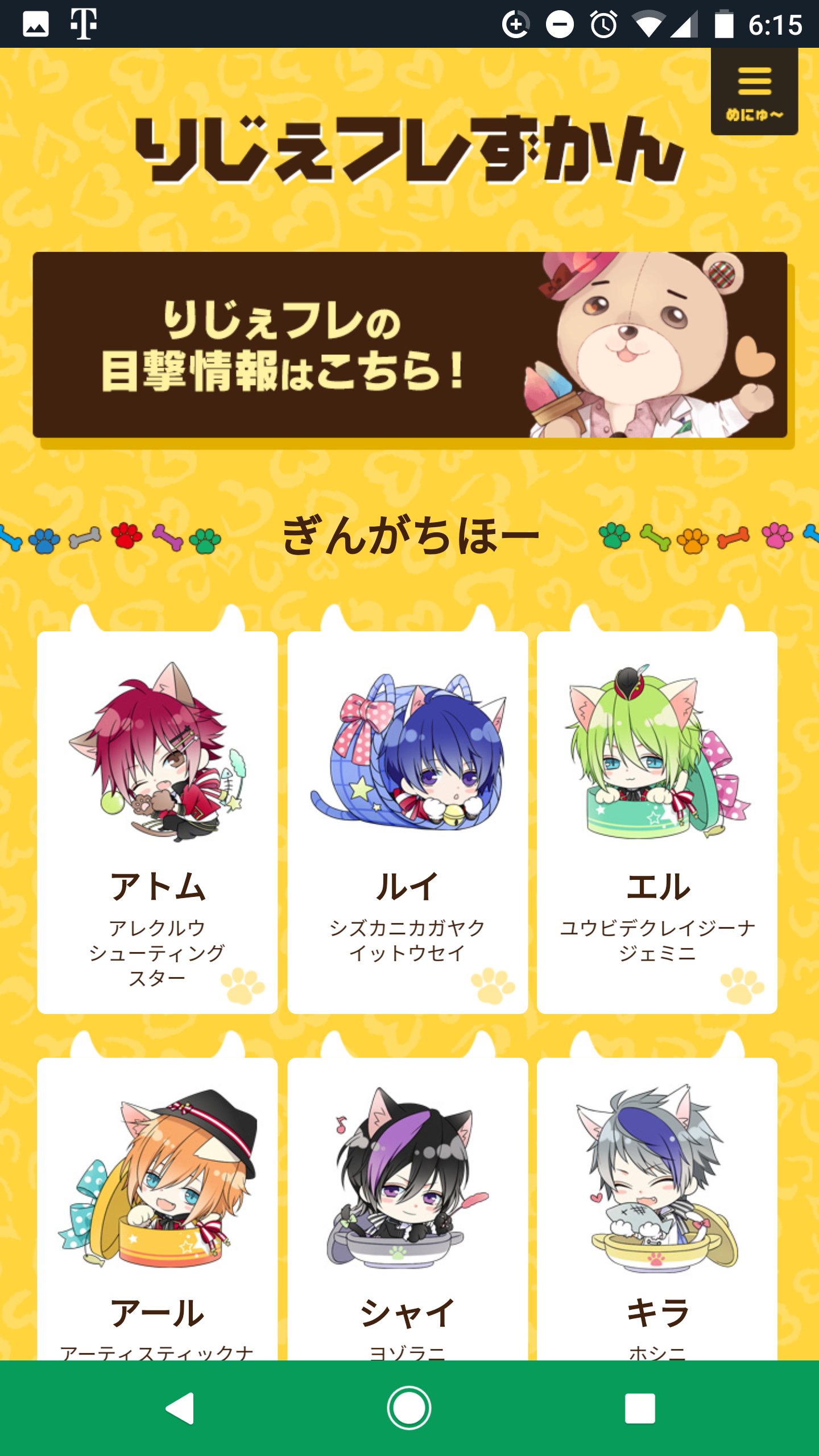View the エル character card
This screenshot has width=819, height=1456.
coord(657,822)
